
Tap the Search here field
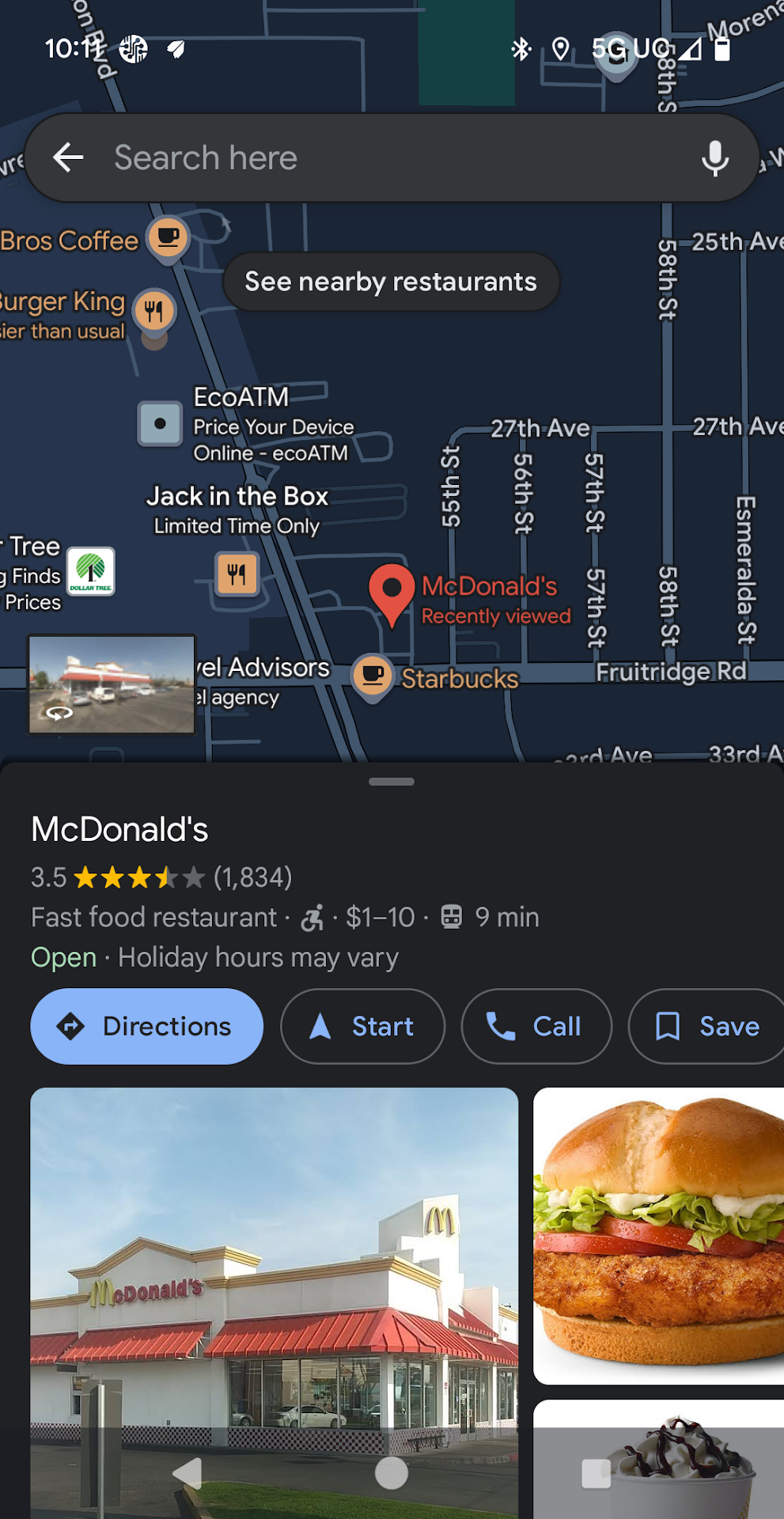point(380,157)
